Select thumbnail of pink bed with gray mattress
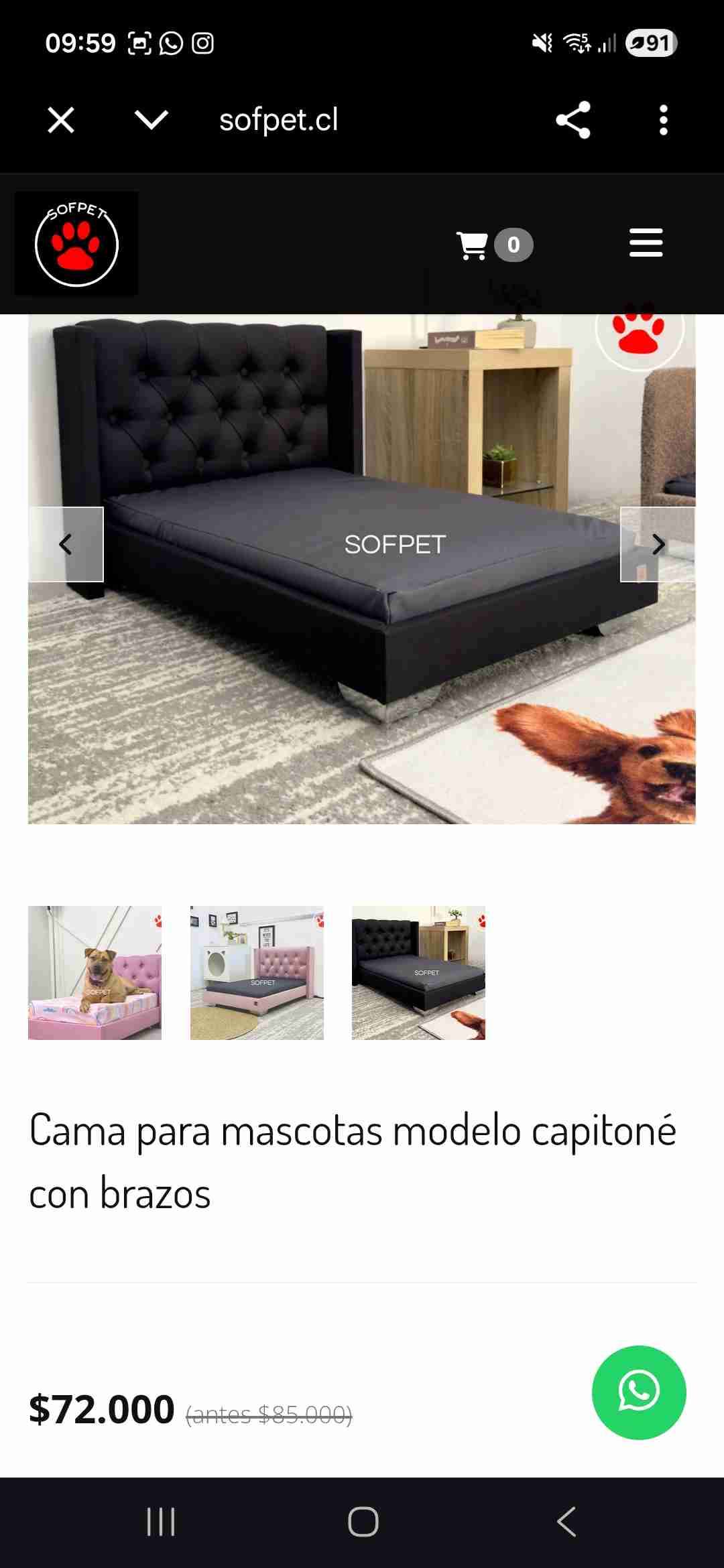Screen dimensions: 724x1568 tap(257, 973)
